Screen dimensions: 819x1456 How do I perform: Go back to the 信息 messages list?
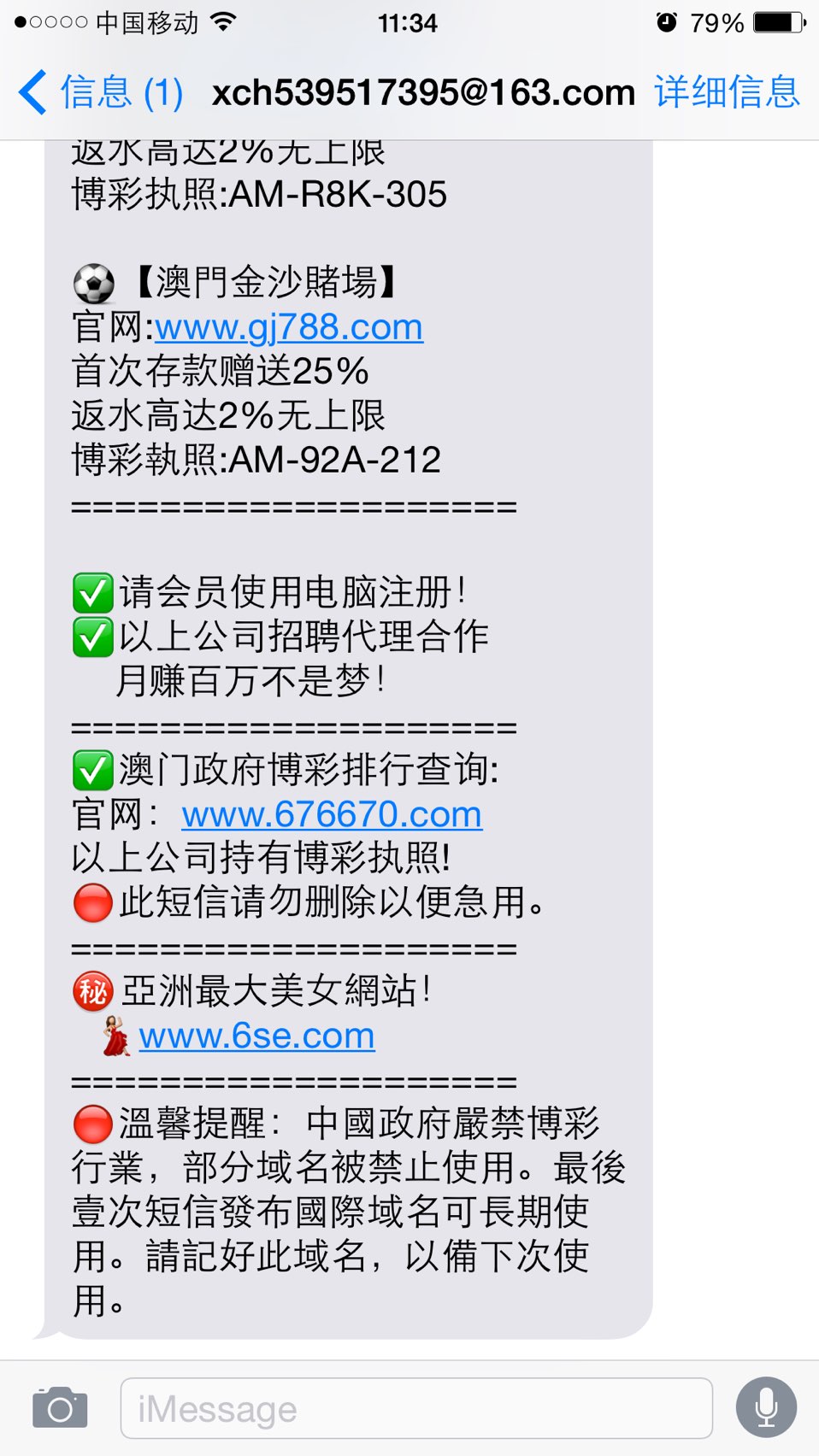(x=101, y=92)
